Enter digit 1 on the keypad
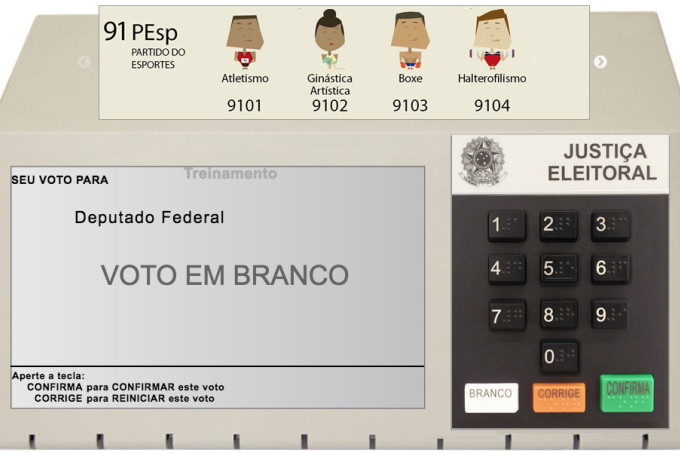680x453 pixels. pos(507,226)
